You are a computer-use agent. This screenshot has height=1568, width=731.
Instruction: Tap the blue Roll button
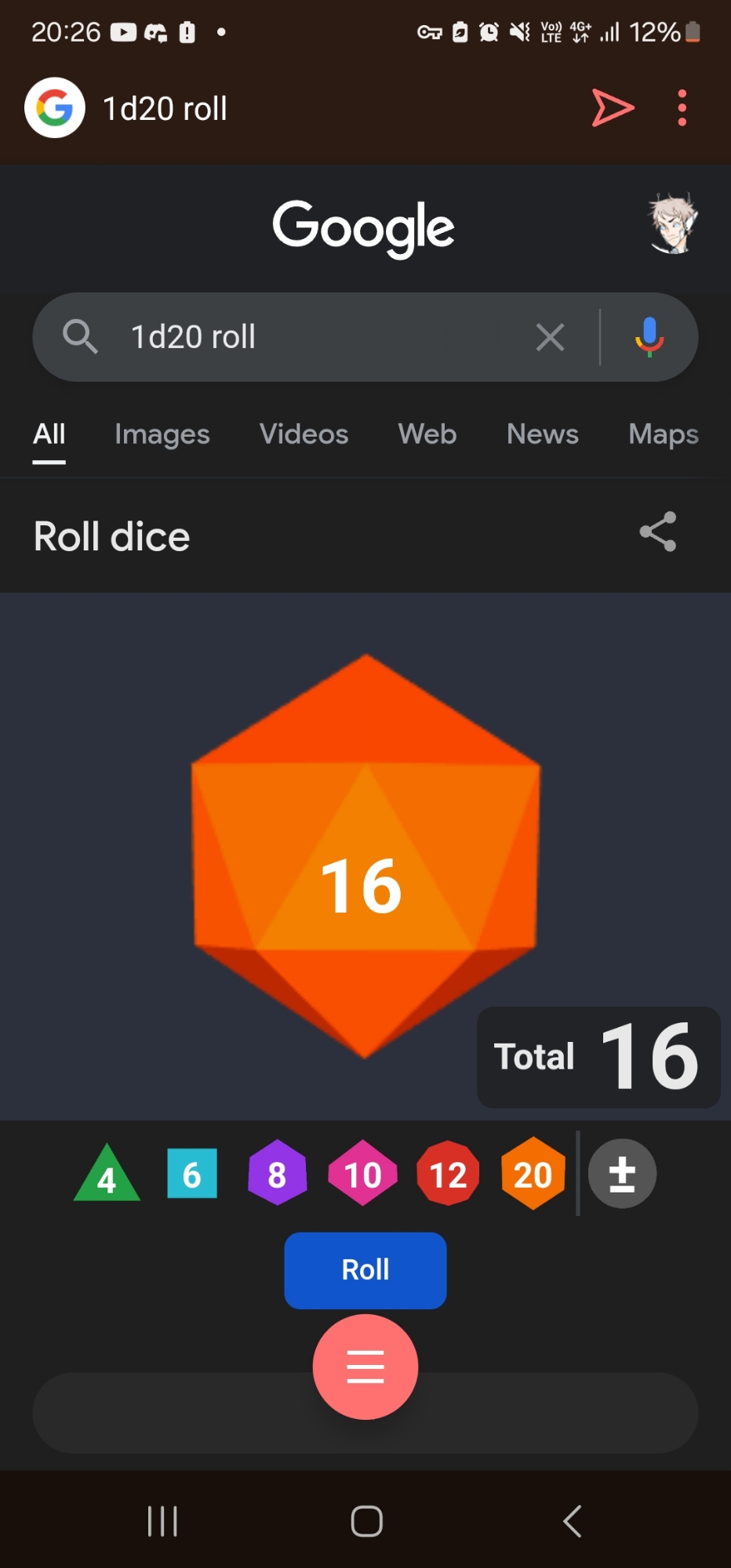(365, 1270)
